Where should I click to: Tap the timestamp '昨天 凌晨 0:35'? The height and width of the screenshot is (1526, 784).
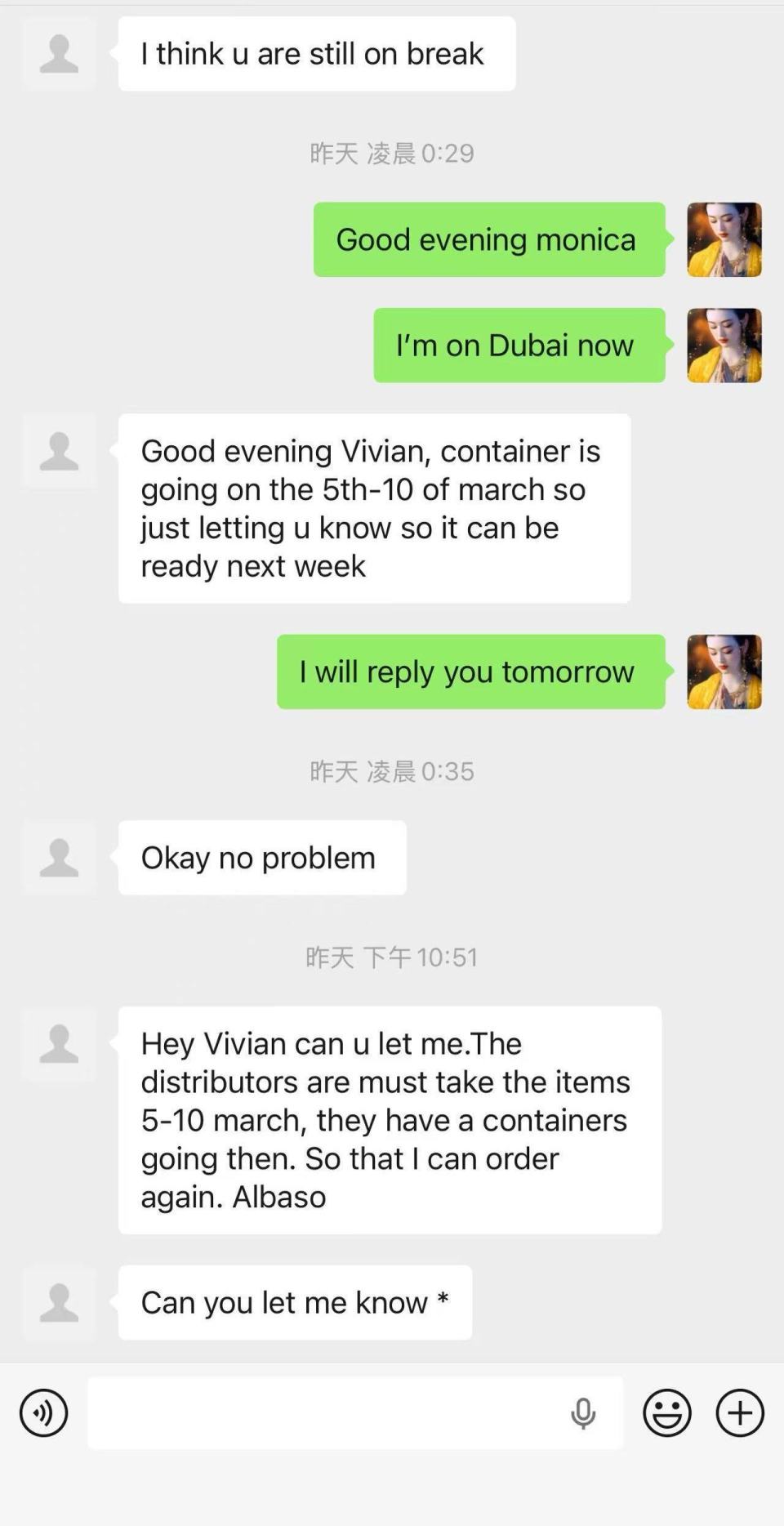[x=390, y=771]
